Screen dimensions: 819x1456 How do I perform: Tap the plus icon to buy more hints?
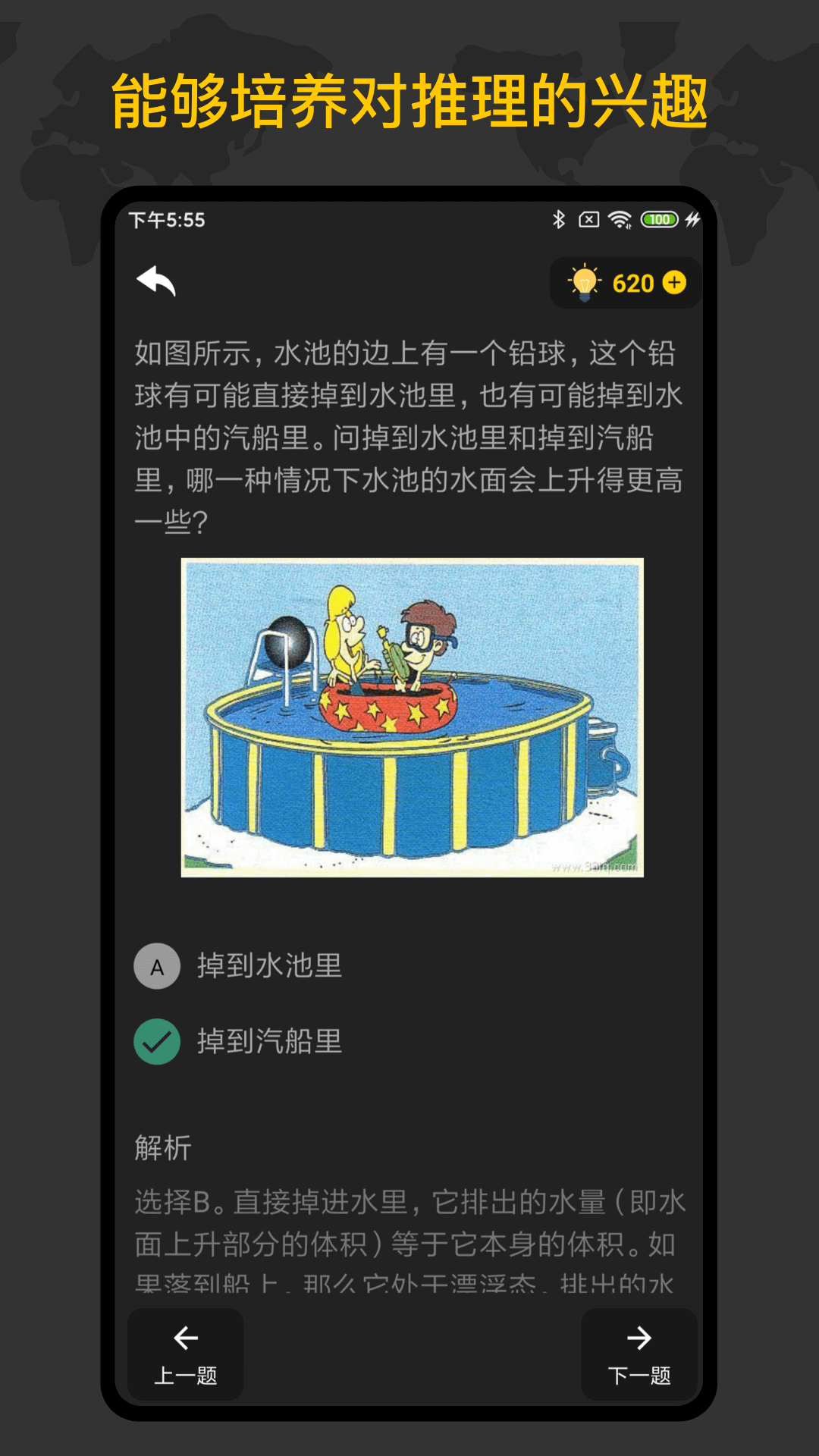[673, 281]
